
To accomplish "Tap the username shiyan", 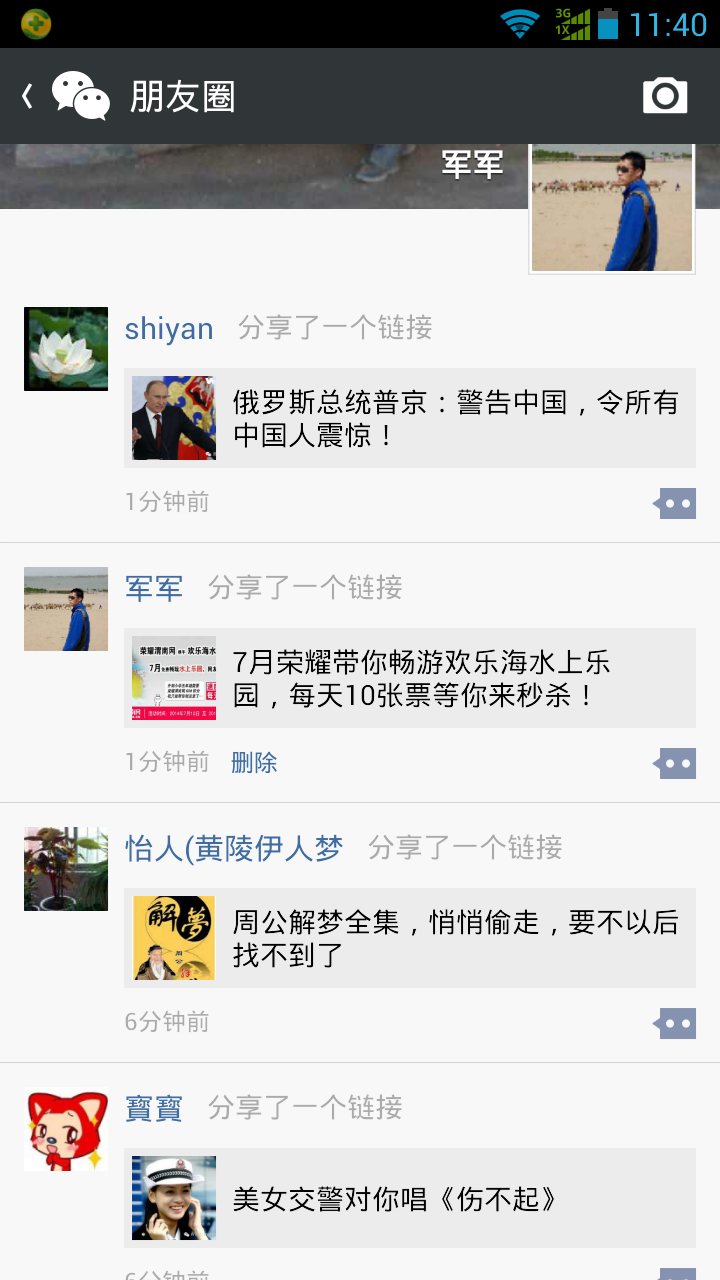I will click(x=168, y=329).
